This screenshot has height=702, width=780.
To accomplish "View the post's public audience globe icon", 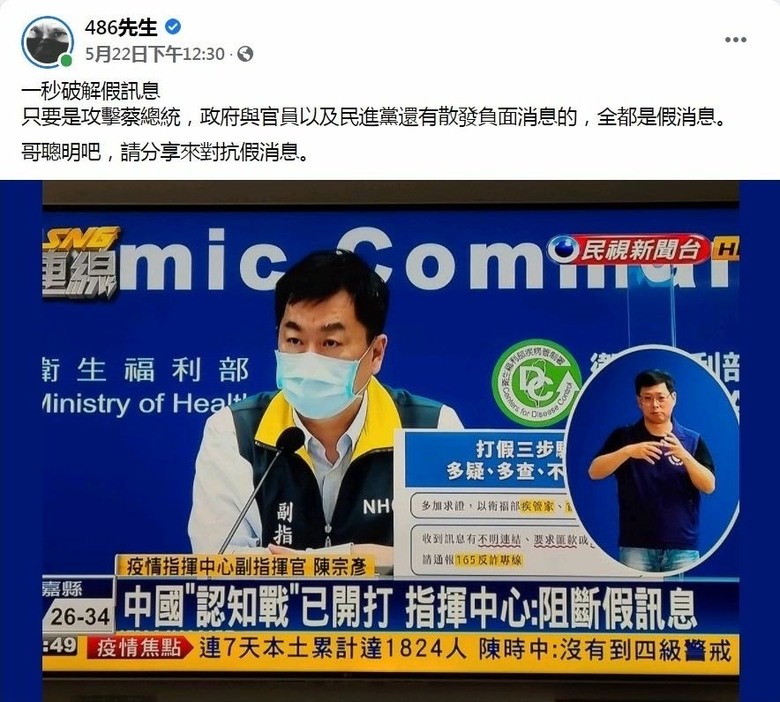I will (x=245, y=54).
